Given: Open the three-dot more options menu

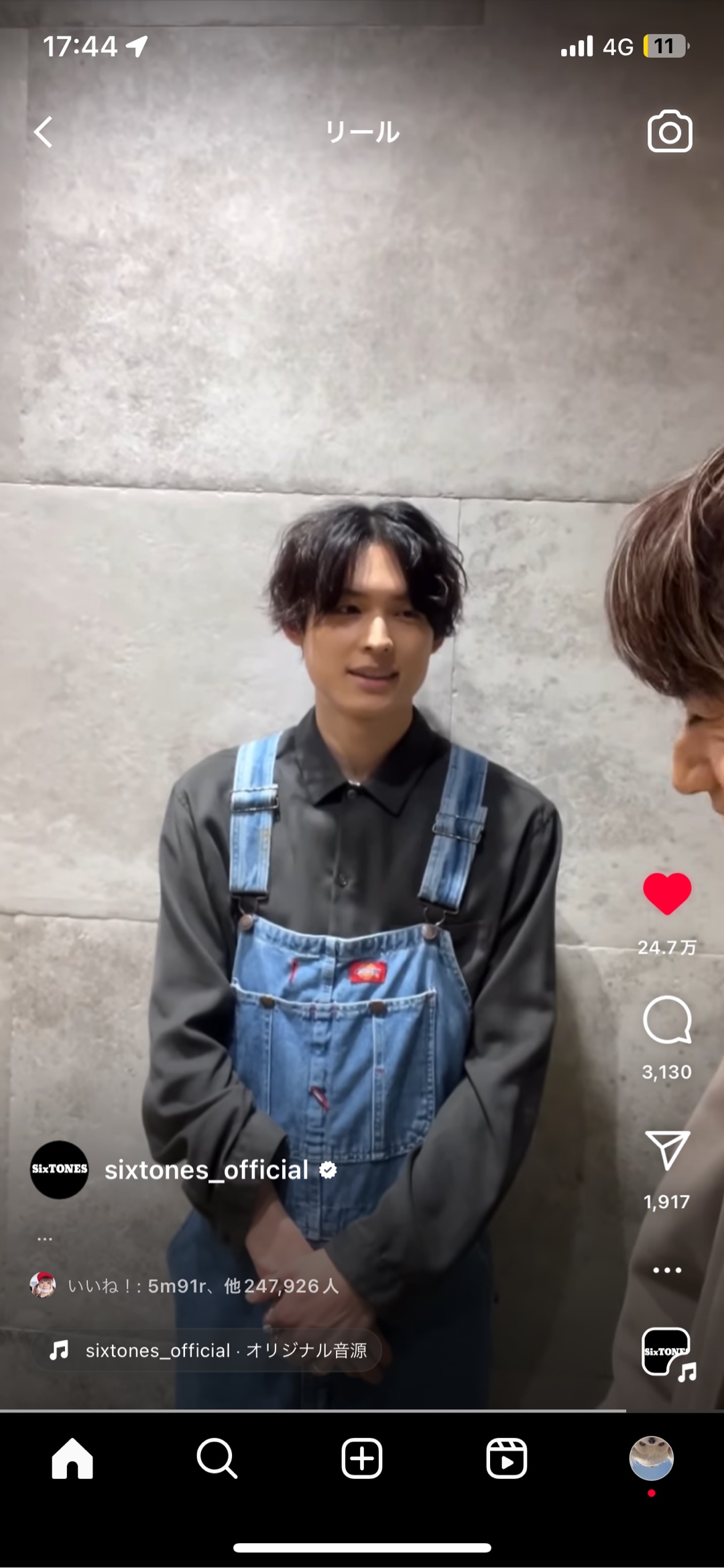Looking at the screenshot, I should (x=666, y=1270).
